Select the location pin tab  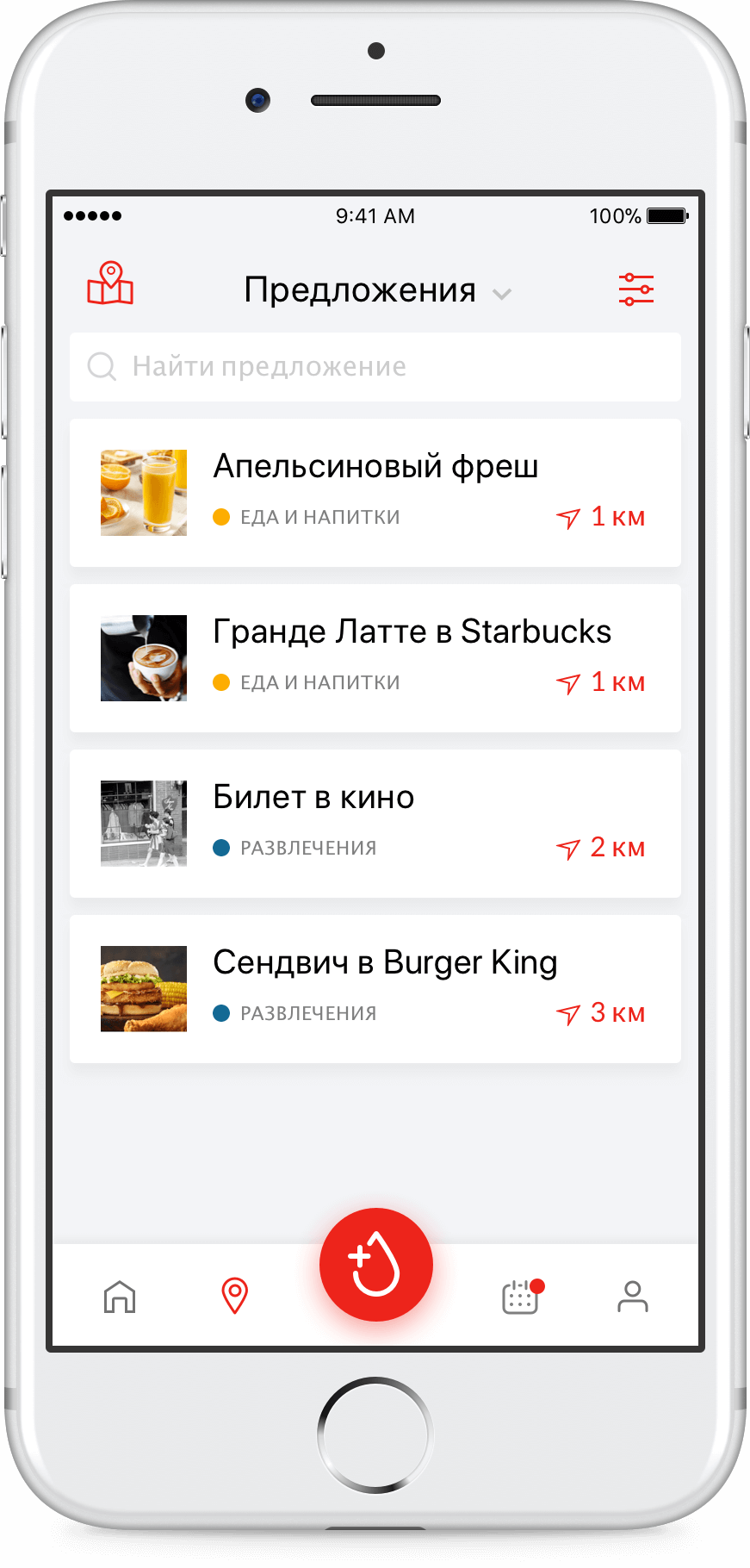click(234, 1296)
